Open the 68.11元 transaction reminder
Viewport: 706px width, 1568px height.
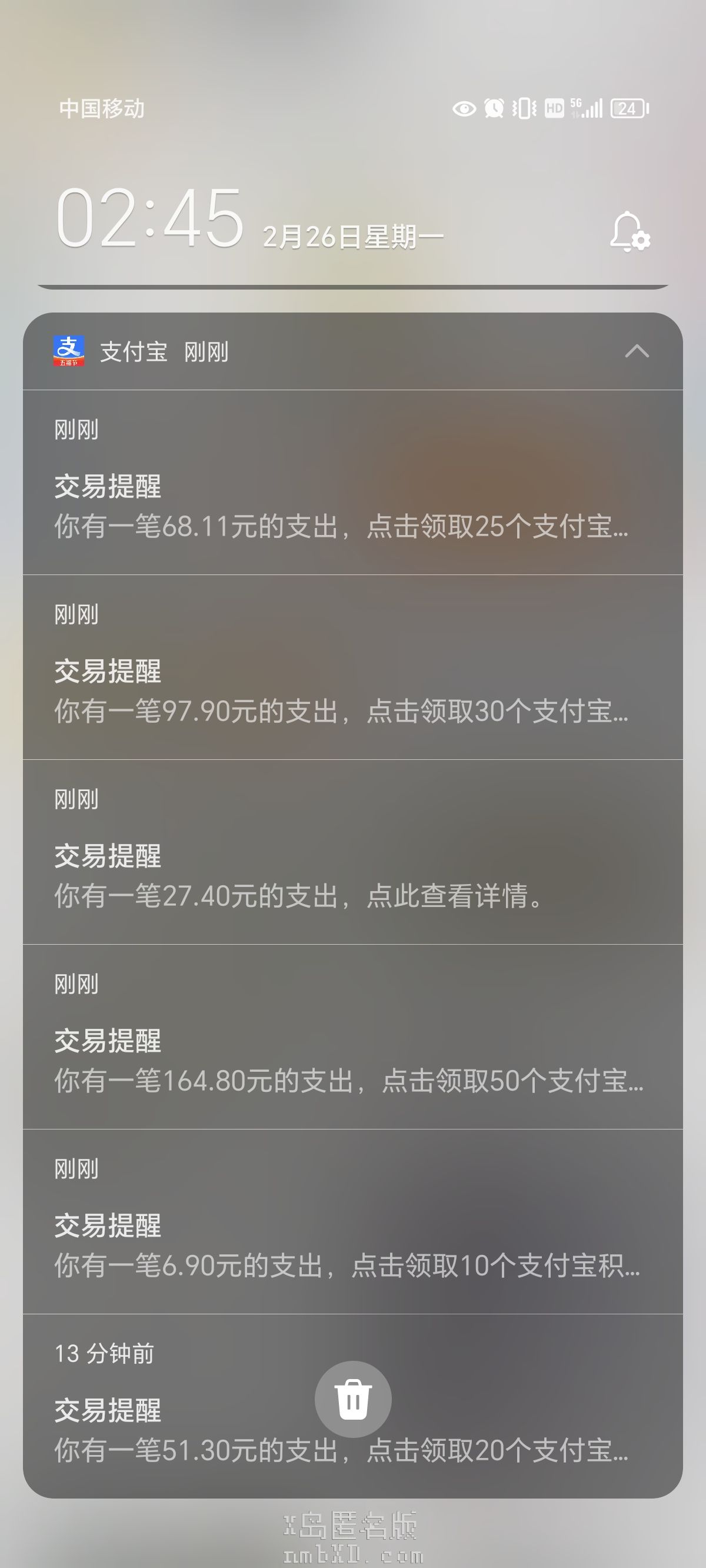341,506
